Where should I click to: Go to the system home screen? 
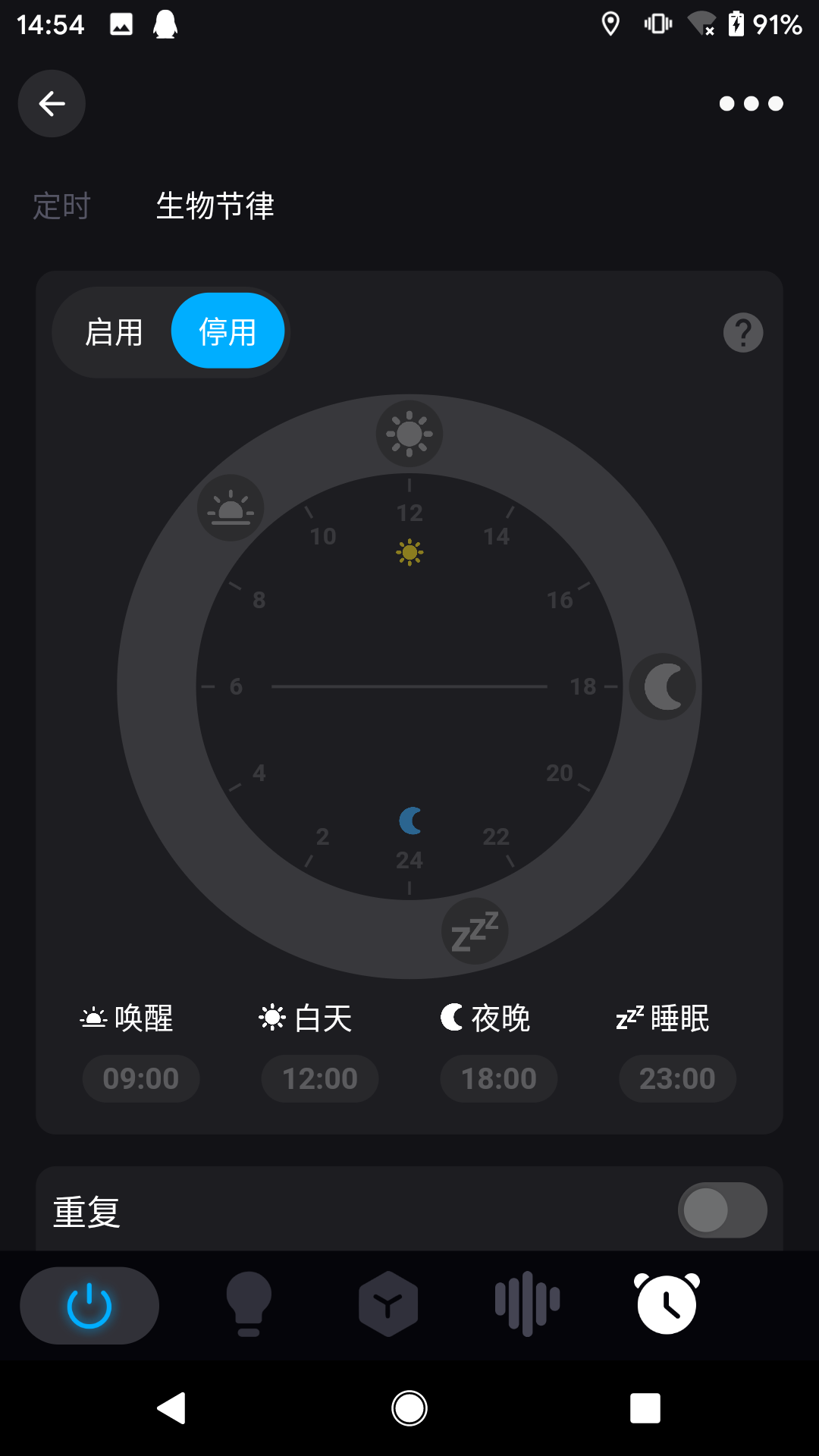click(409, 1408)
